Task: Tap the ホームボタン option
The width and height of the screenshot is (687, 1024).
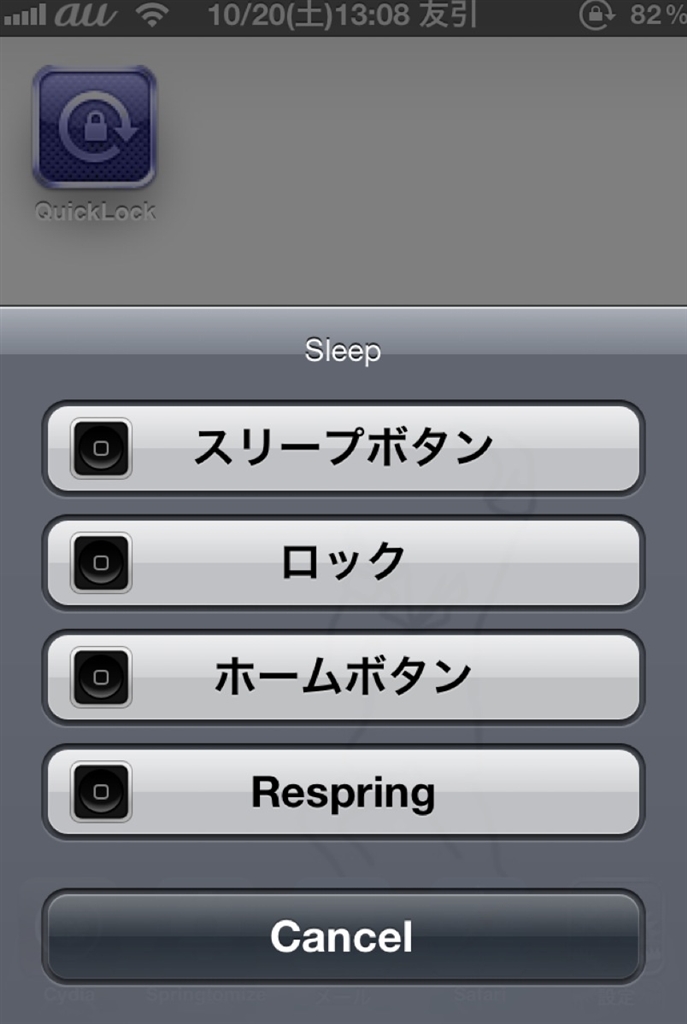Action: tap(343, 677)
